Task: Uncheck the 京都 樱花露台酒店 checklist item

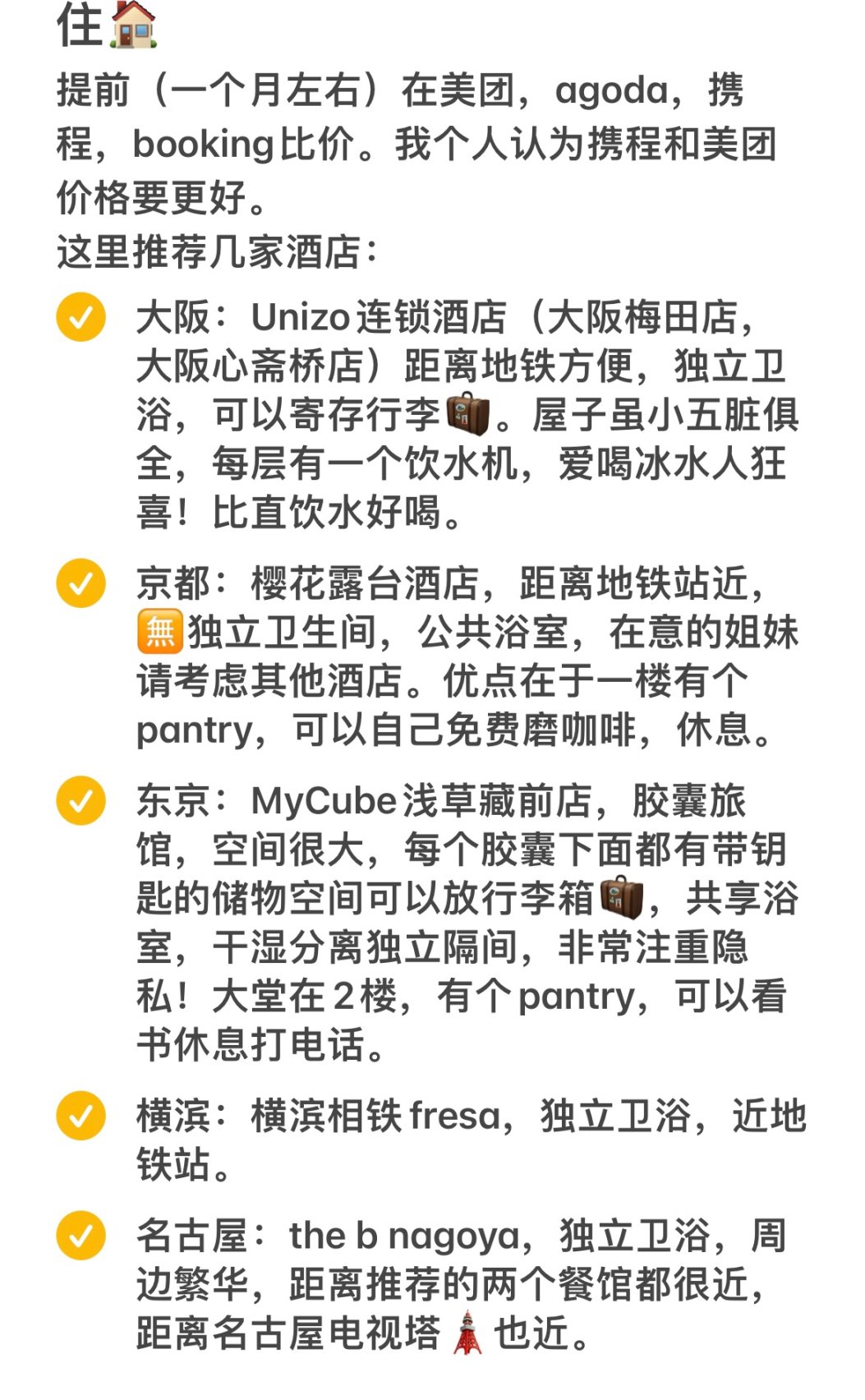Action: point(81,583)
